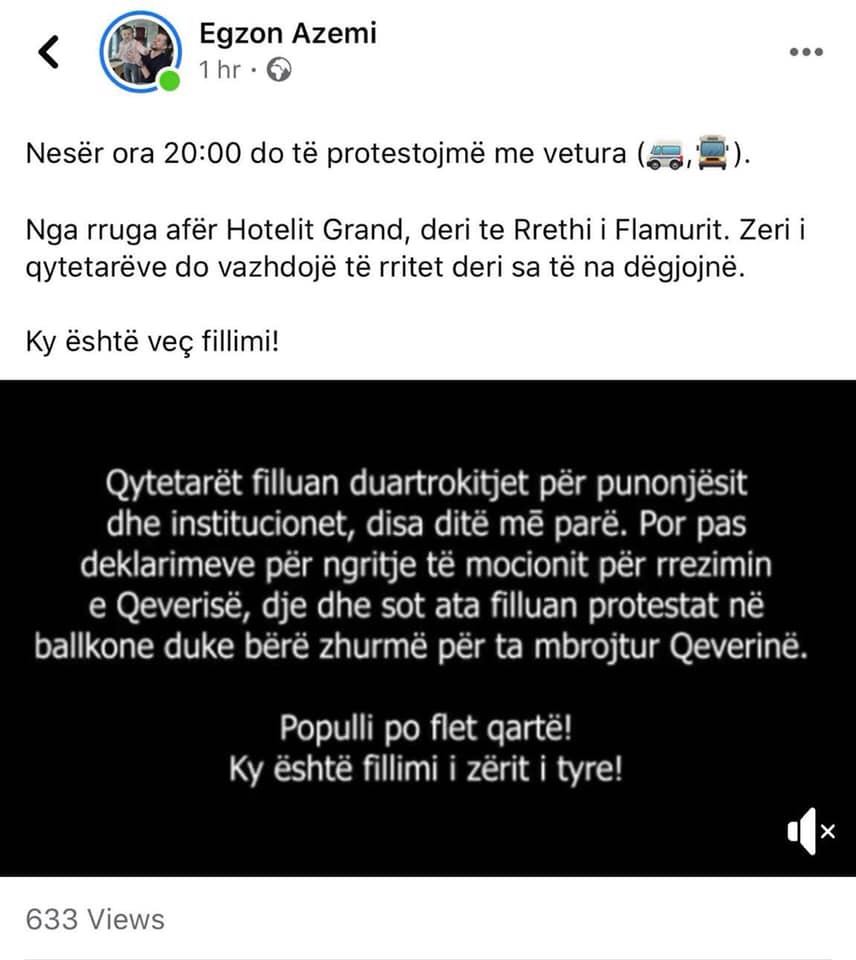This screenshot has width=856, height=960.
Task: Open the post's three-dot options menu
Action: point(806,52)
